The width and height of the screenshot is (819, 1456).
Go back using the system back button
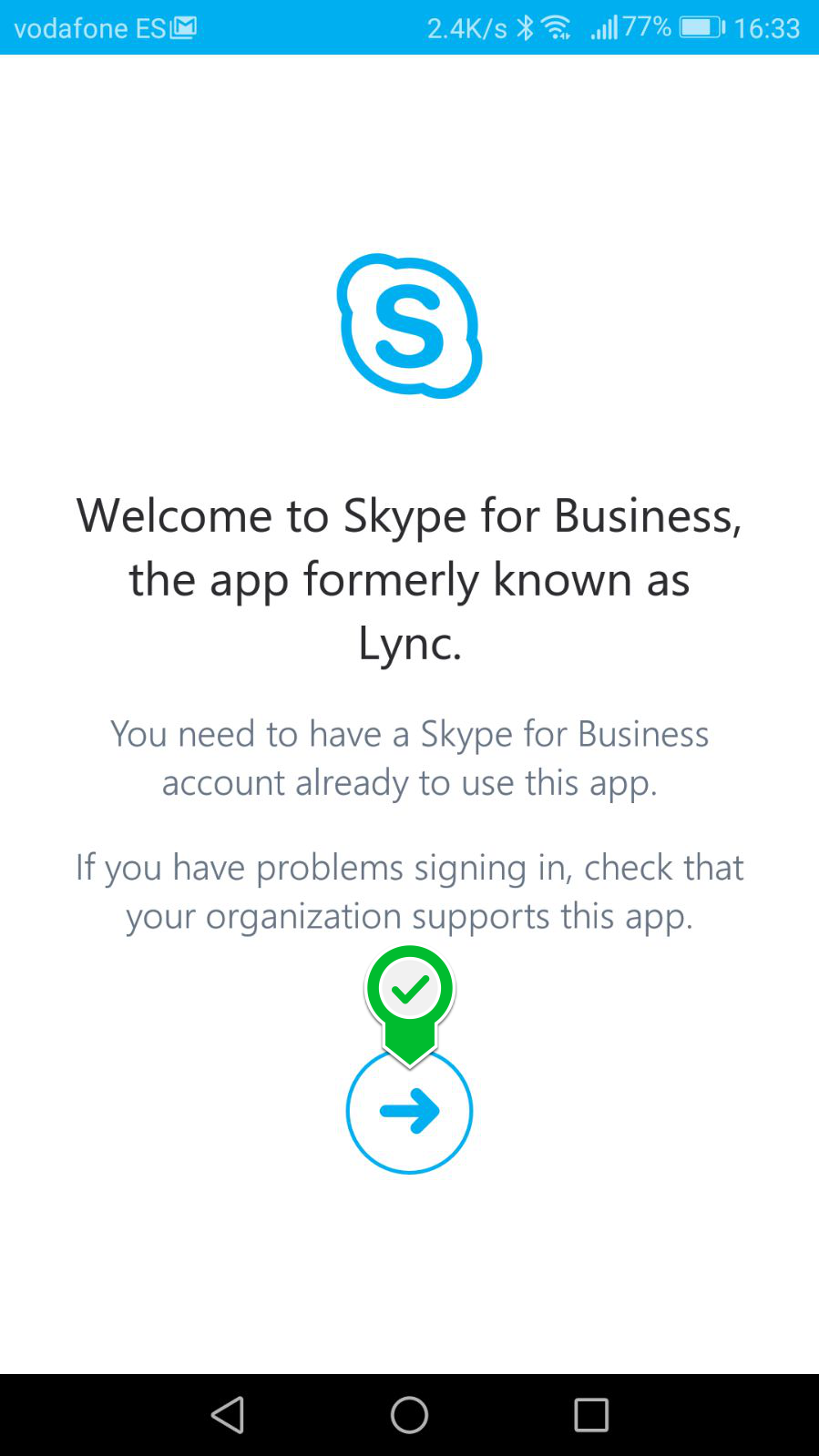coord(228,1415)
